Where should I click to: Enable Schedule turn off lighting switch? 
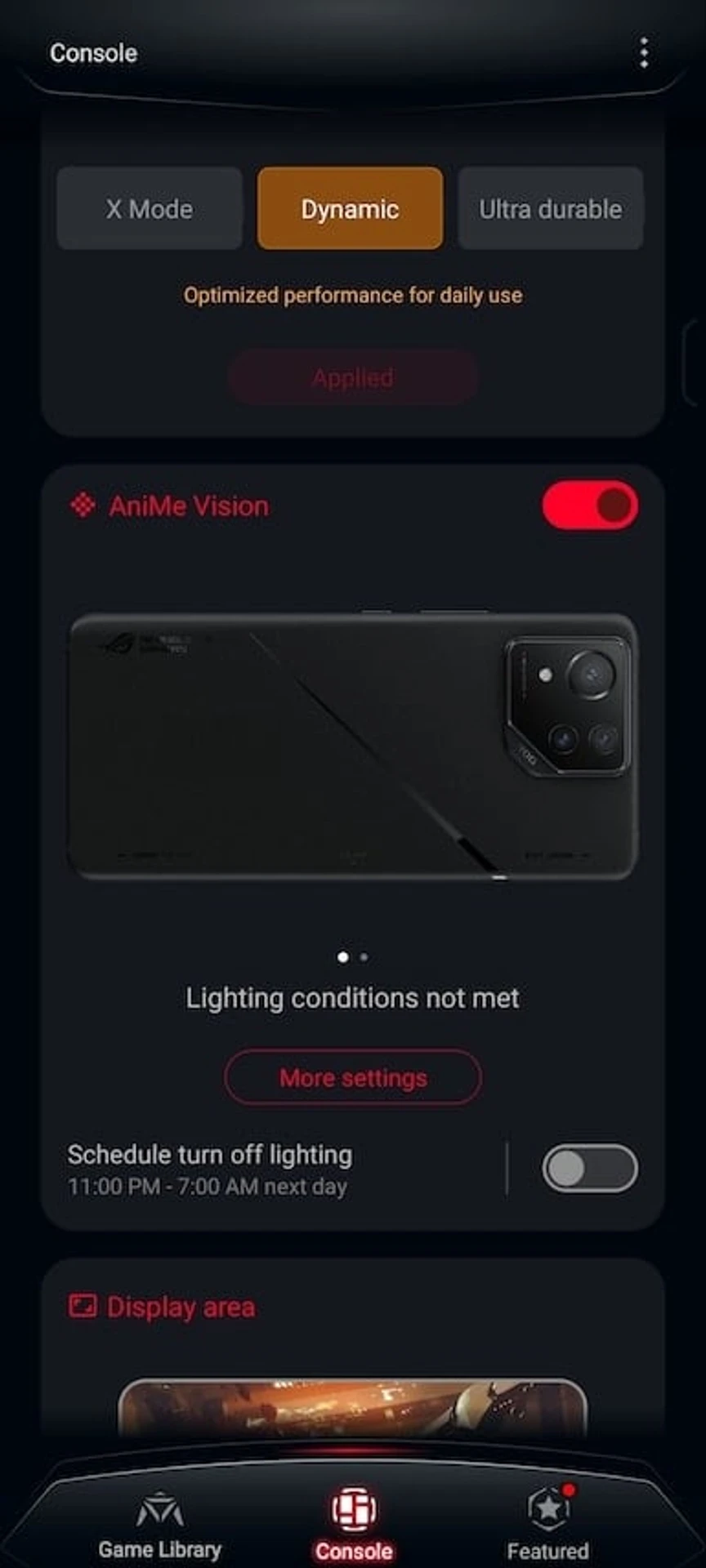coord(590,1168)
